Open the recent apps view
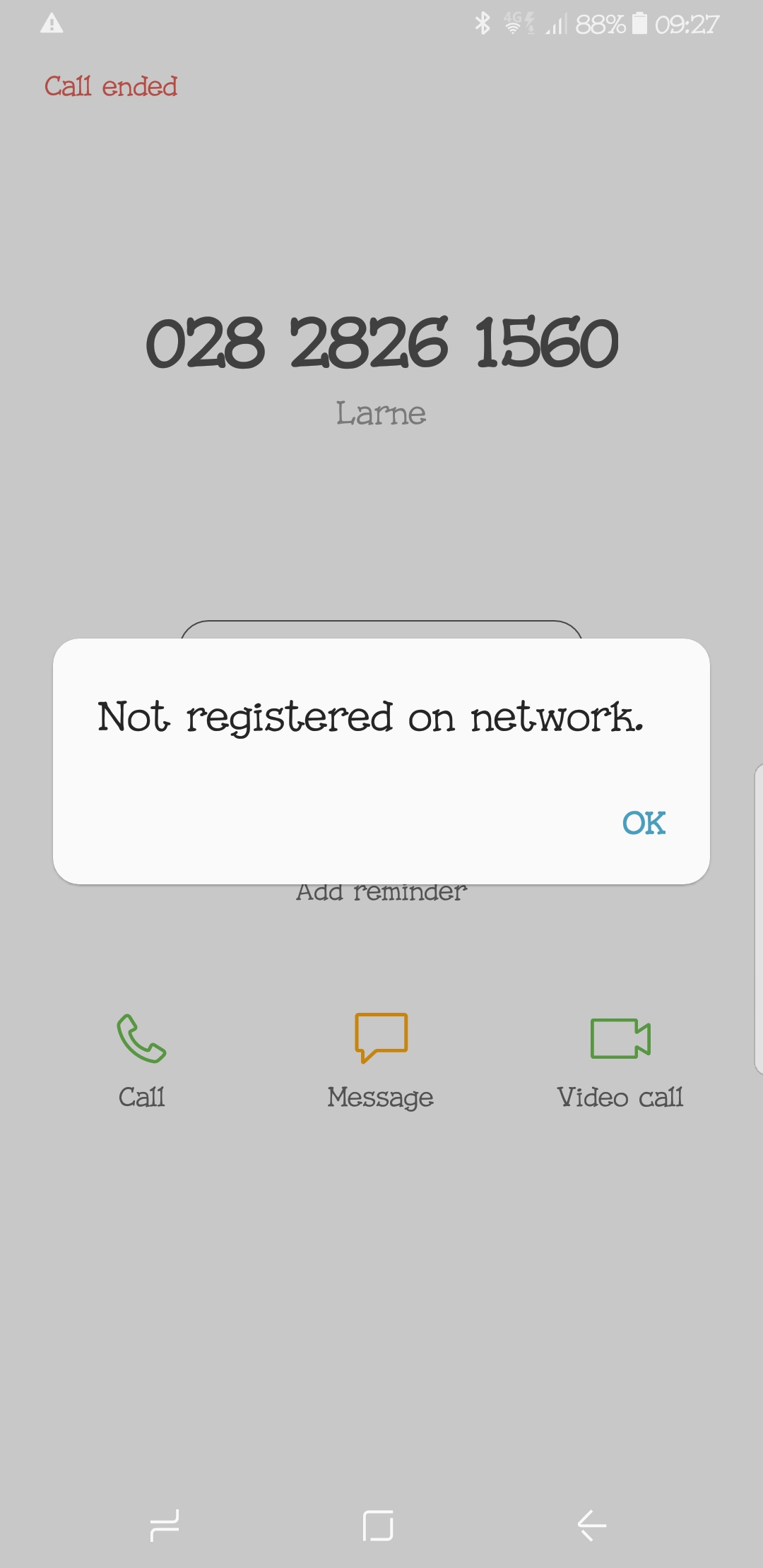 point(165,1525)
